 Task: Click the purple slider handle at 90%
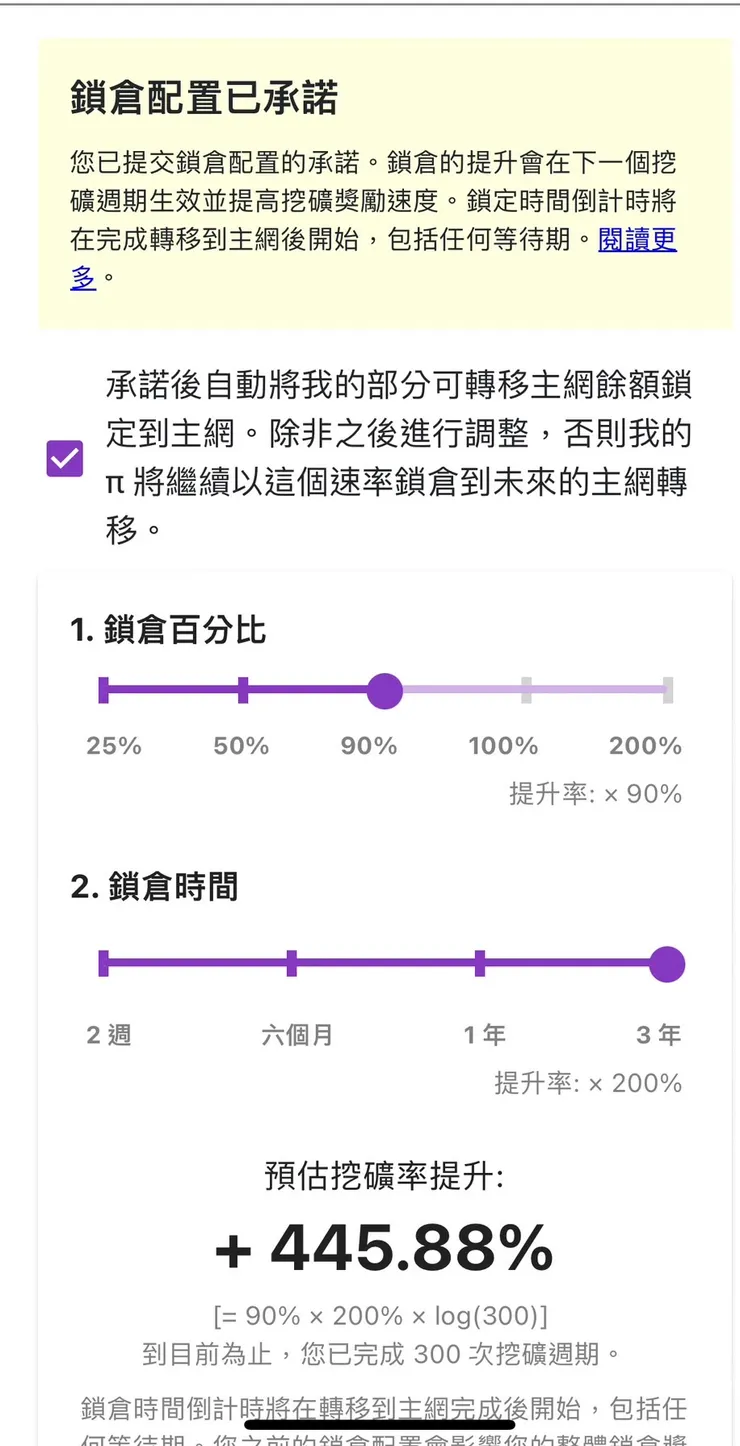pyautogui.click(x=384, y=691)
